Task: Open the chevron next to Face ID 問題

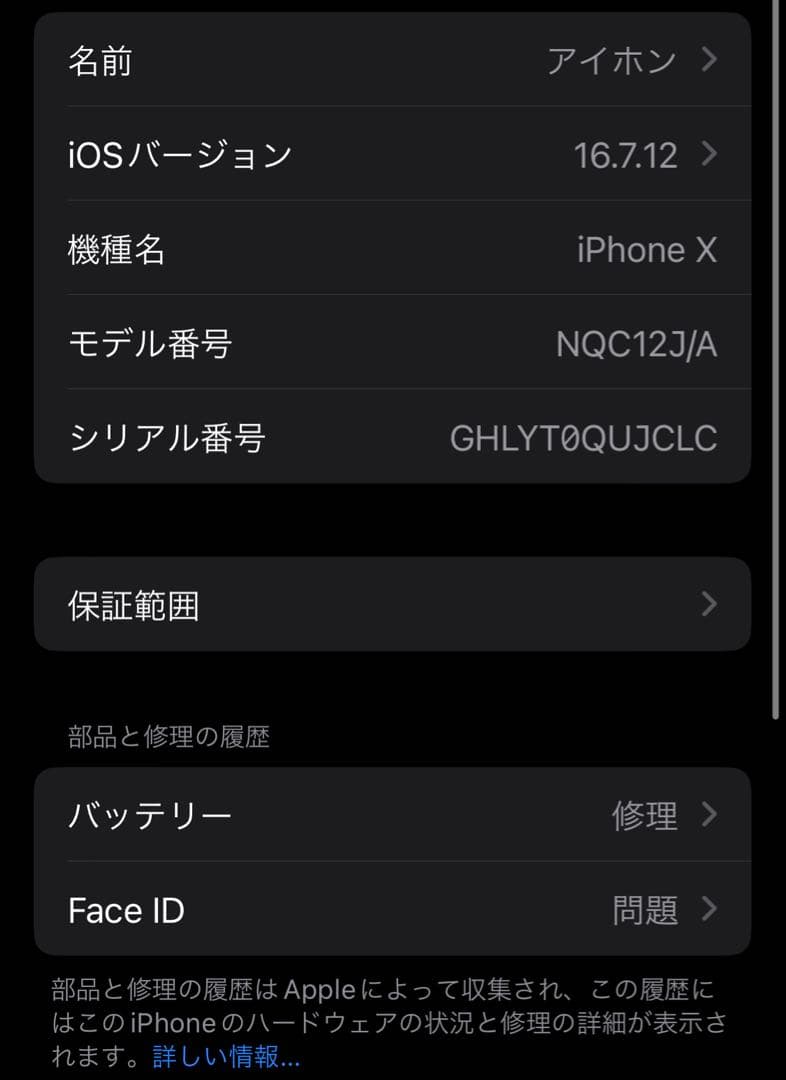Action: tap(709, 909)
